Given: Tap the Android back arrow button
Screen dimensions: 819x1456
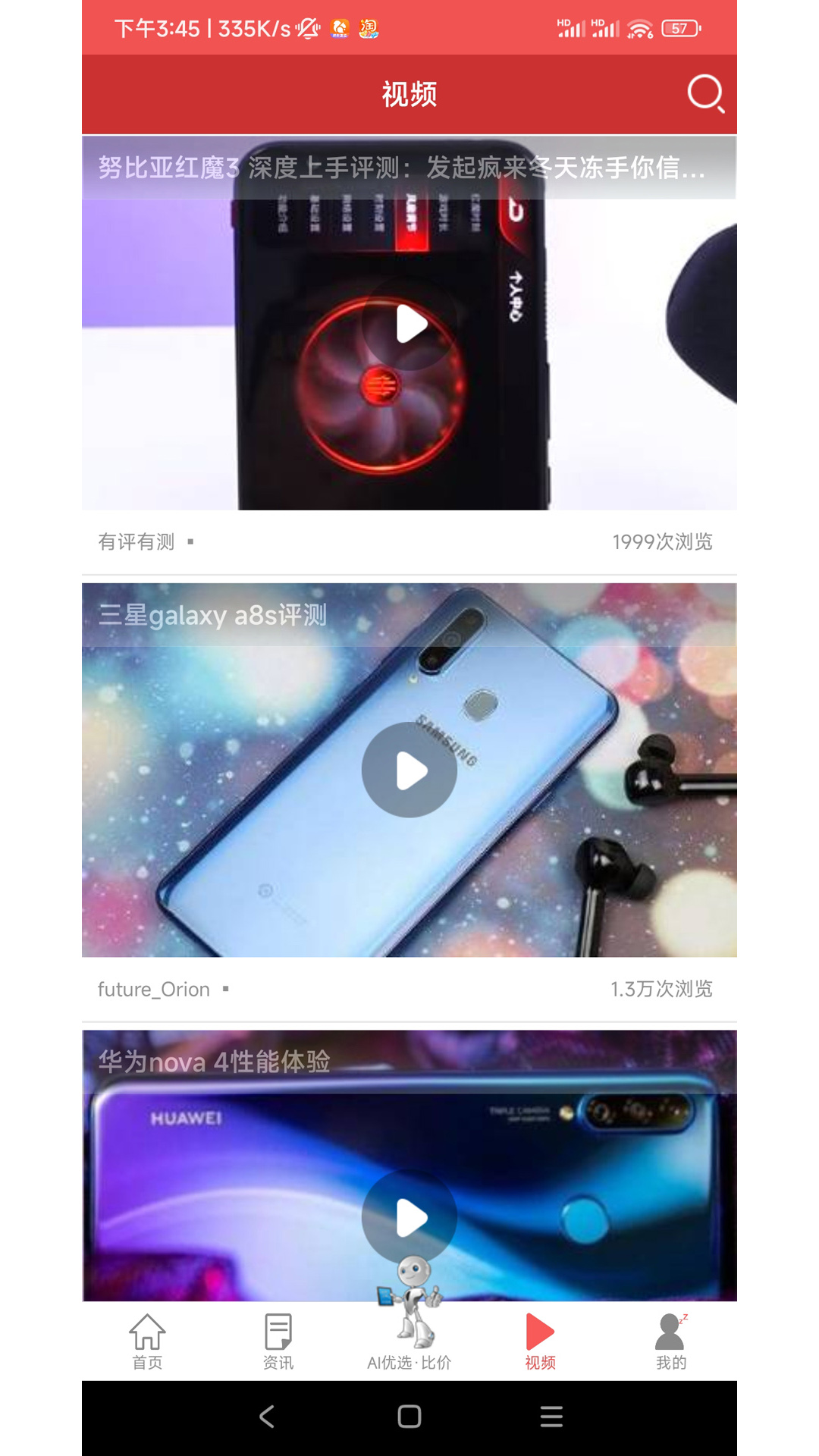Looking at the screenshot, I should click(x=267, y=1417).
